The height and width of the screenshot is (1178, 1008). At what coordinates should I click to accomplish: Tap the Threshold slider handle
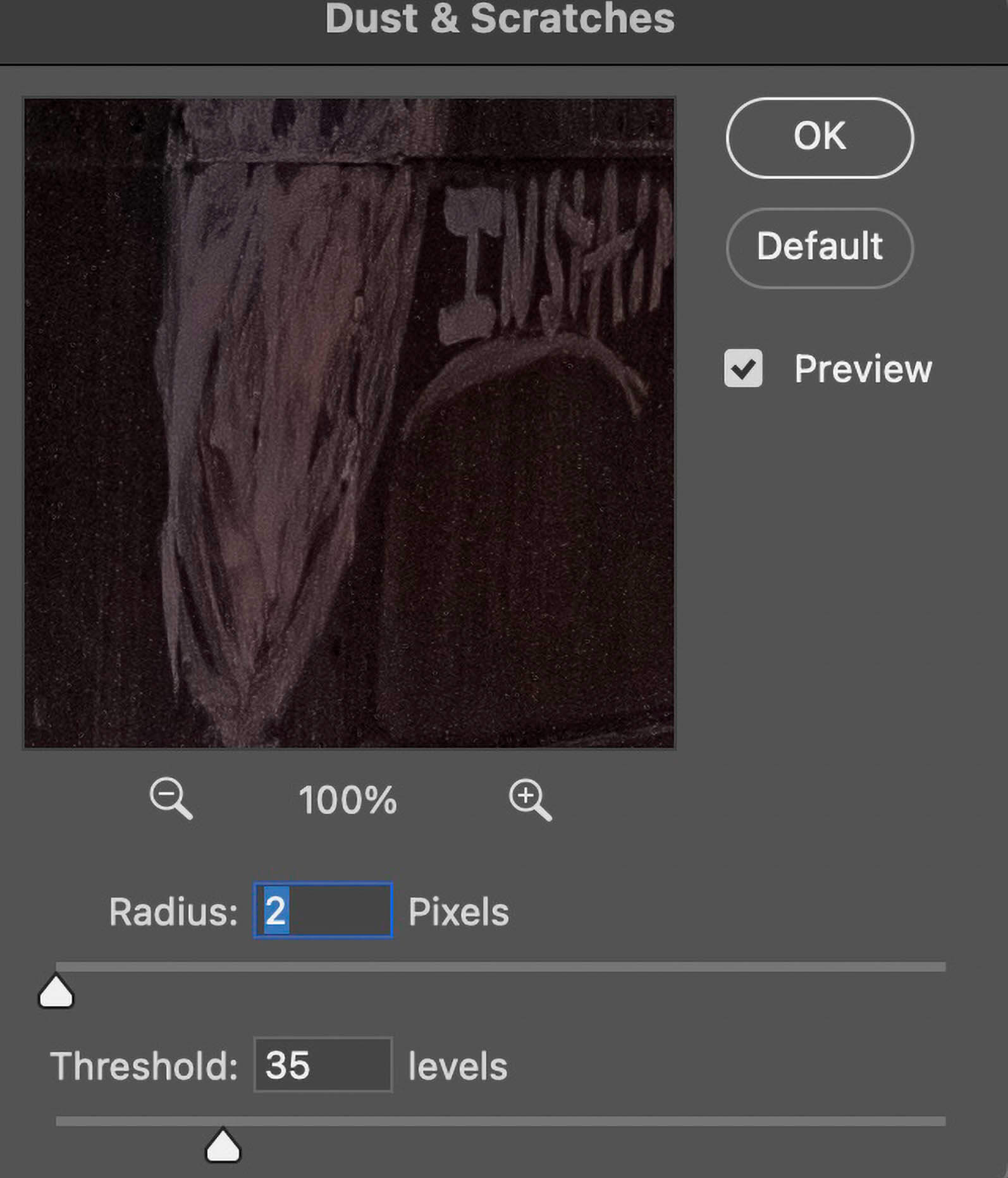(x=223, y=1146)
